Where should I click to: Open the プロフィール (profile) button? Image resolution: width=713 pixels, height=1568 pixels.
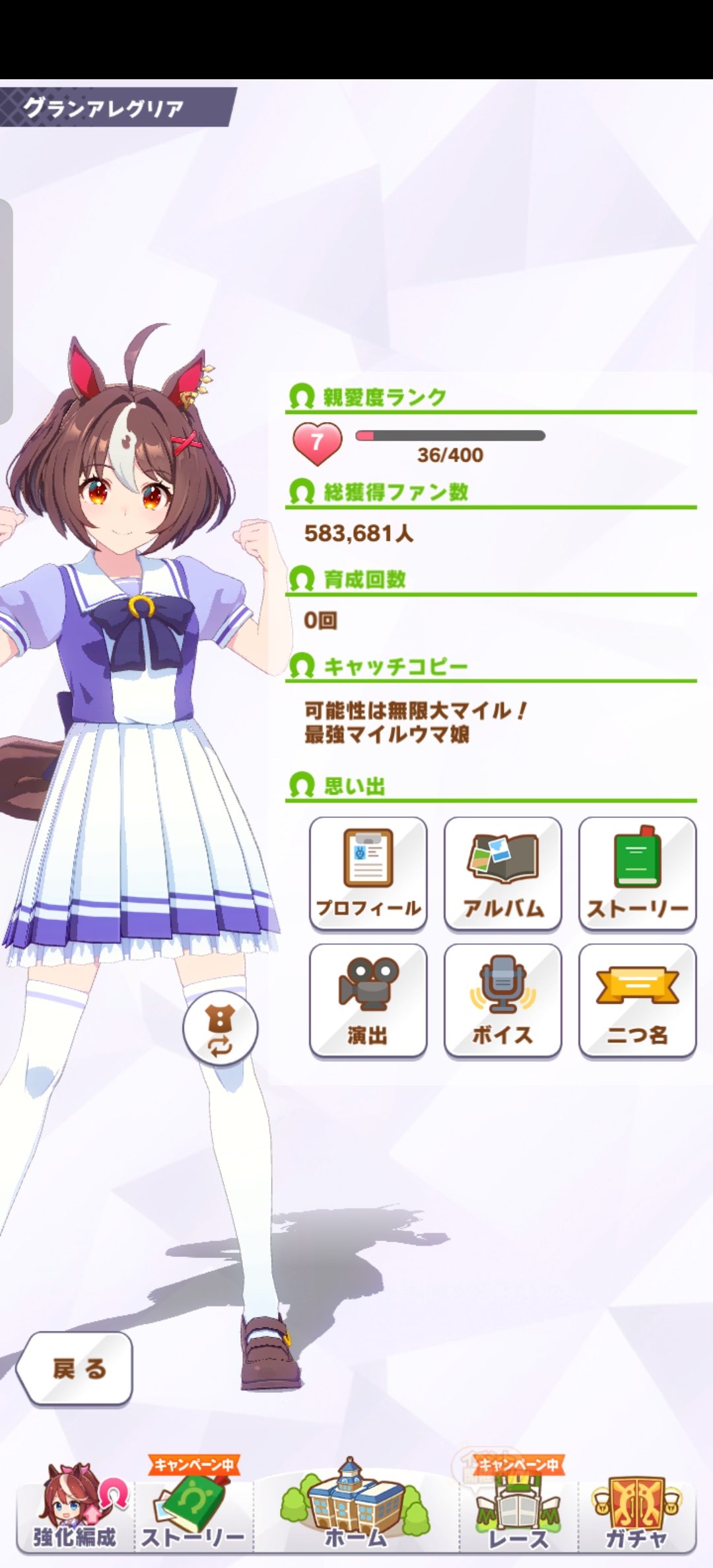[x=368, y=873]
